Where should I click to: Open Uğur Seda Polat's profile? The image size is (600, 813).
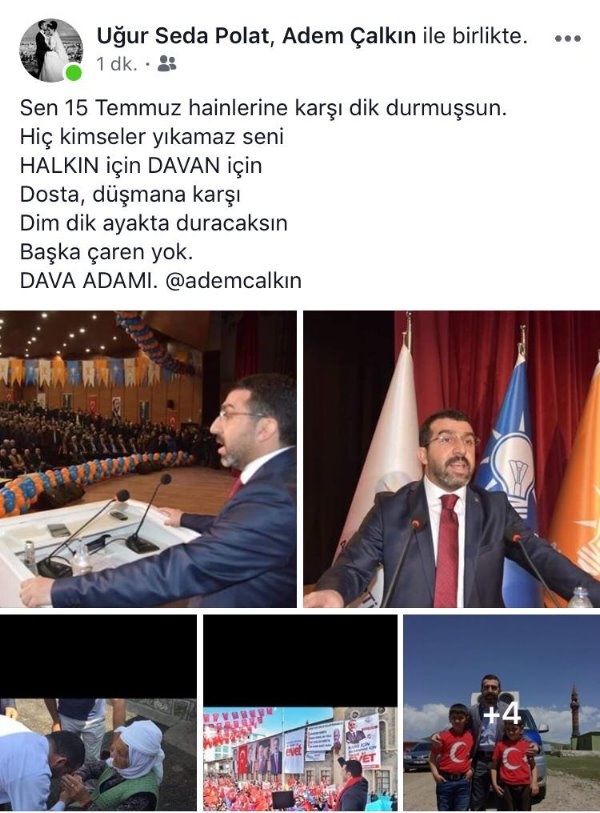click(x=183, y=37)
